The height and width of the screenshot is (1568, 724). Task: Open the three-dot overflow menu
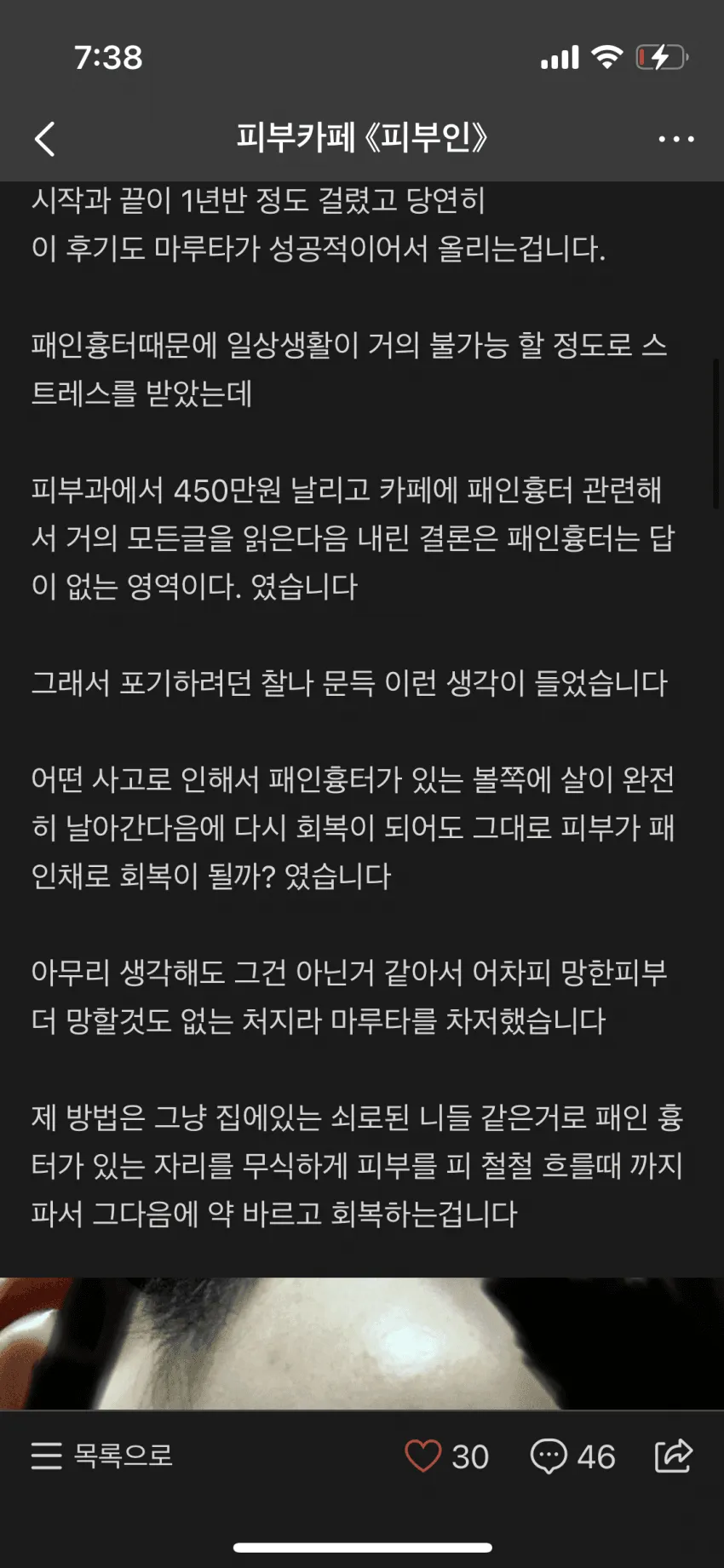point(675,139)
